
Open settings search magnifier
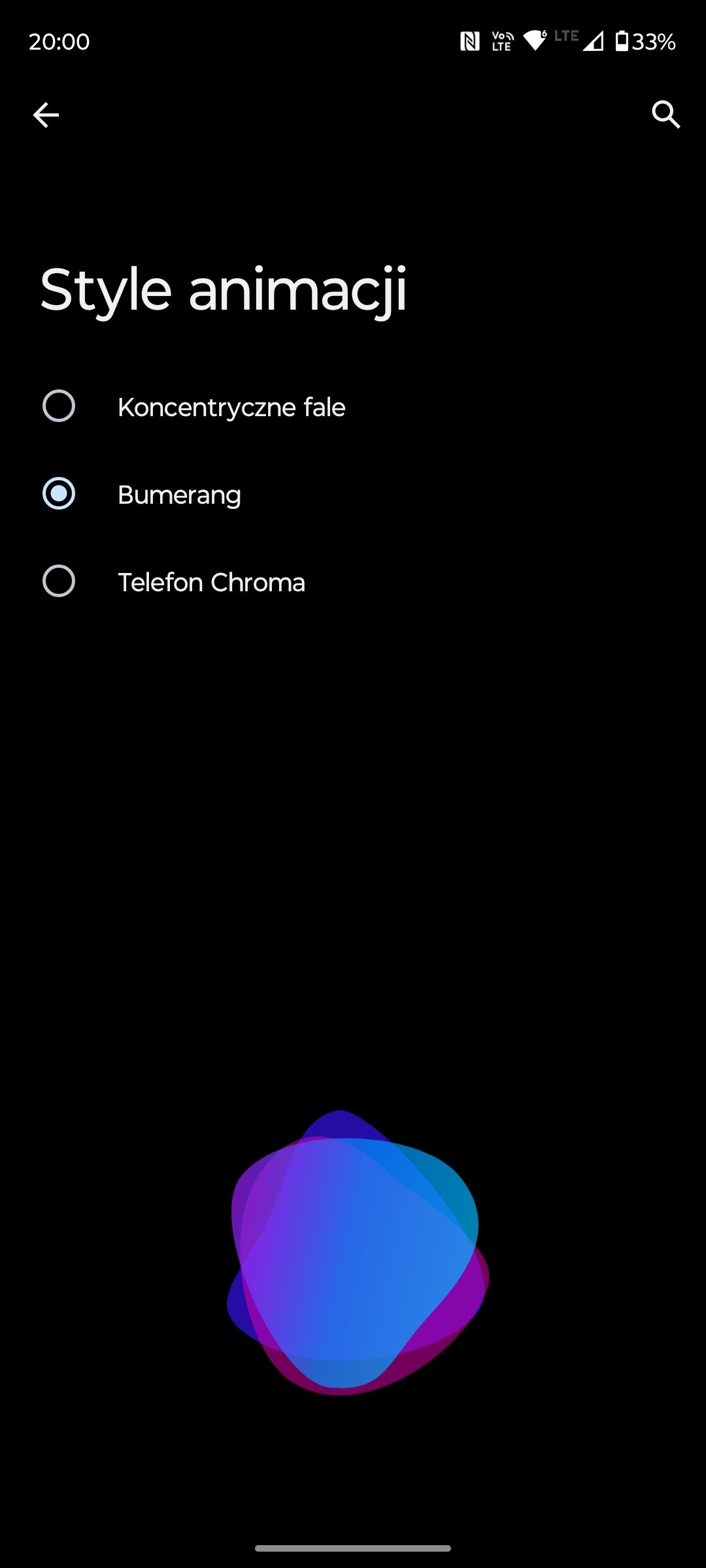tap(665, 115)
